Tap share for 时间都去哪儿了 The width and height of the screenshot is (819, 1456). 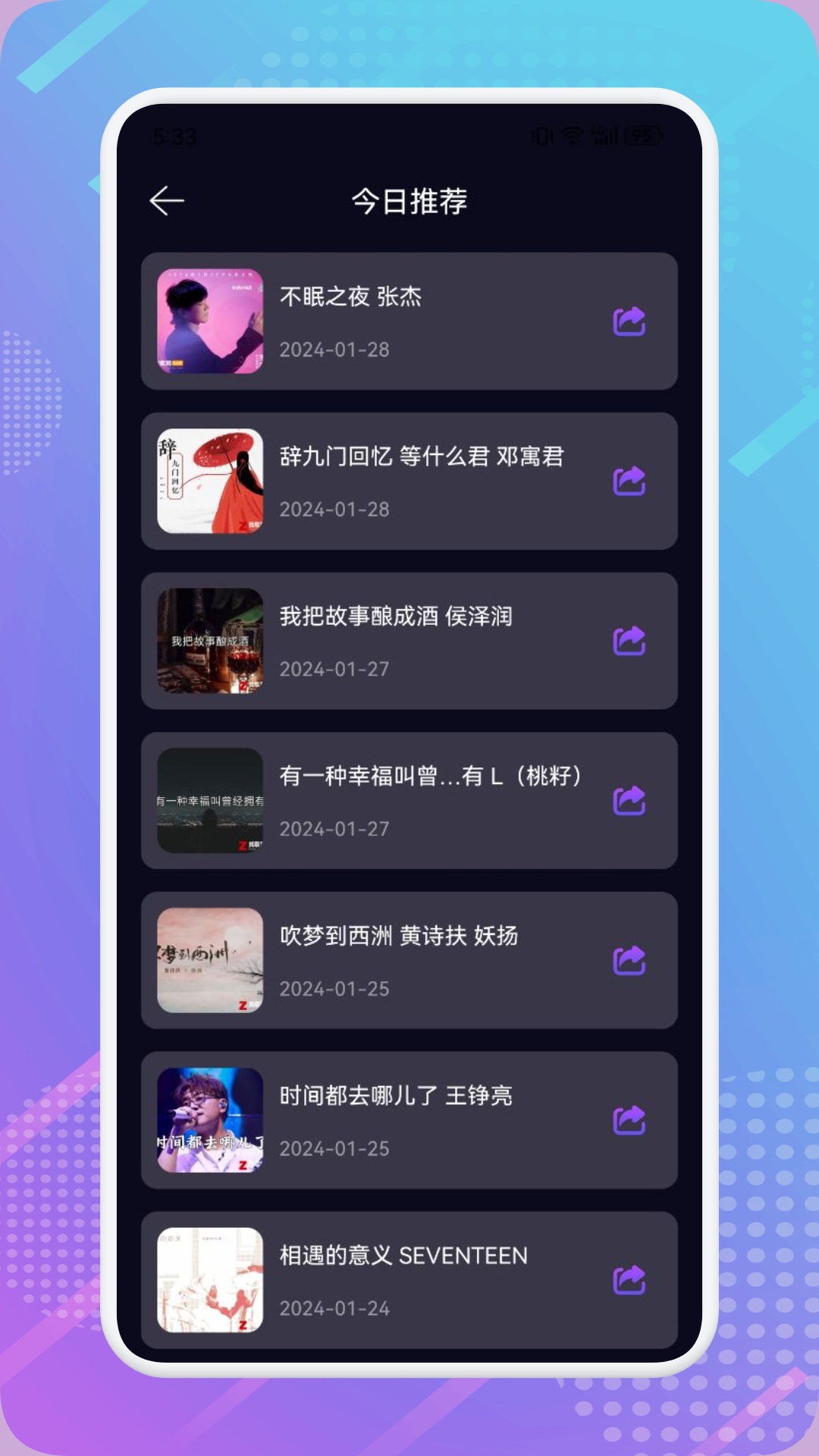tap(629, 1119)
